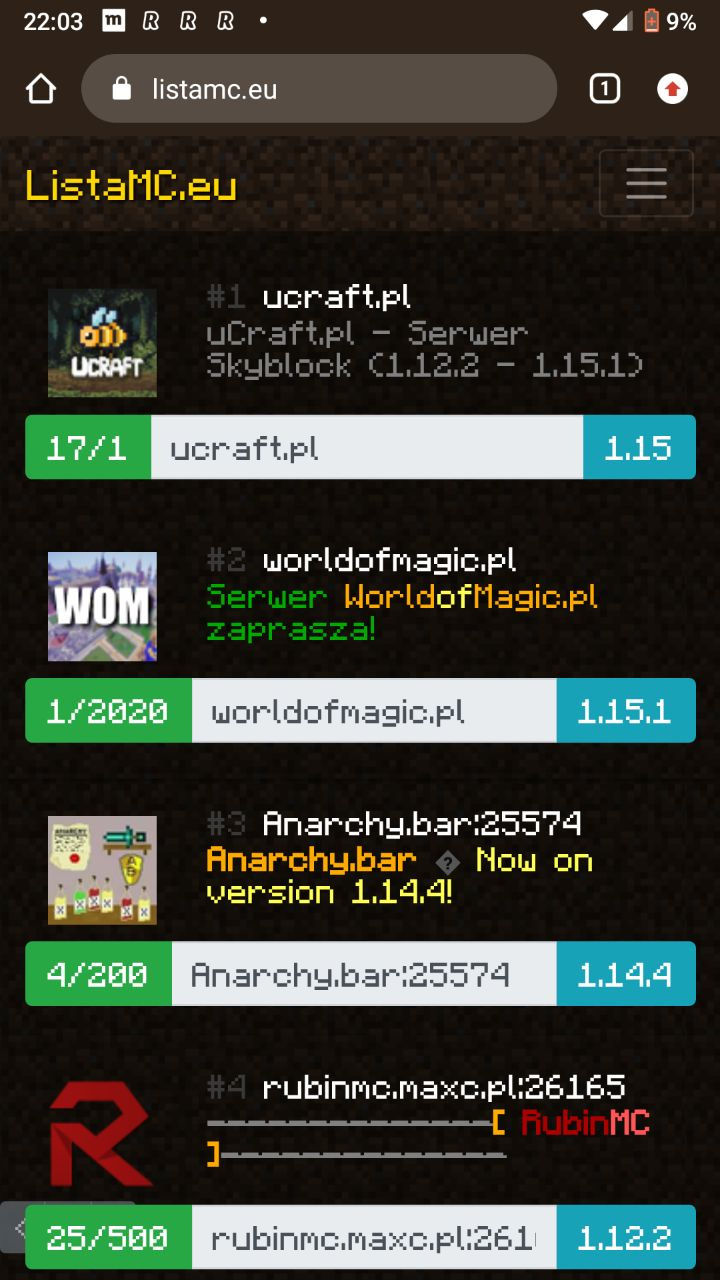Image resolution: width=720 pixels, height=1280 pixels.
Task: Open the Anarchy.bar:25574 server title
Action: point(421,823)
